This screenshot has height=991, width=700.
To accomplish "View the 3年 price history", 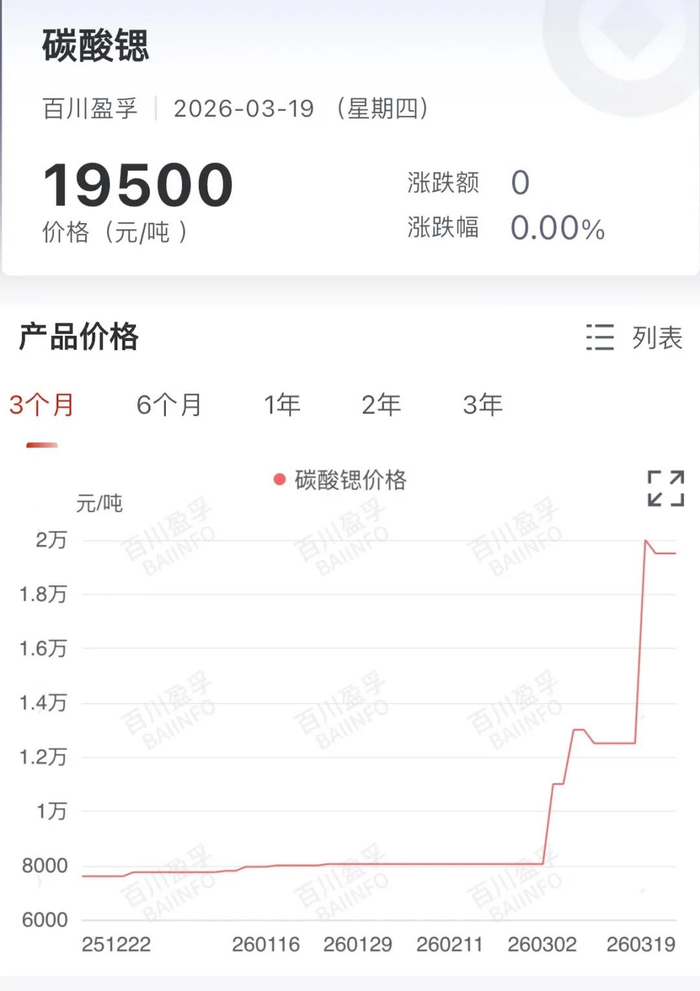I will (x=483, y=405).
